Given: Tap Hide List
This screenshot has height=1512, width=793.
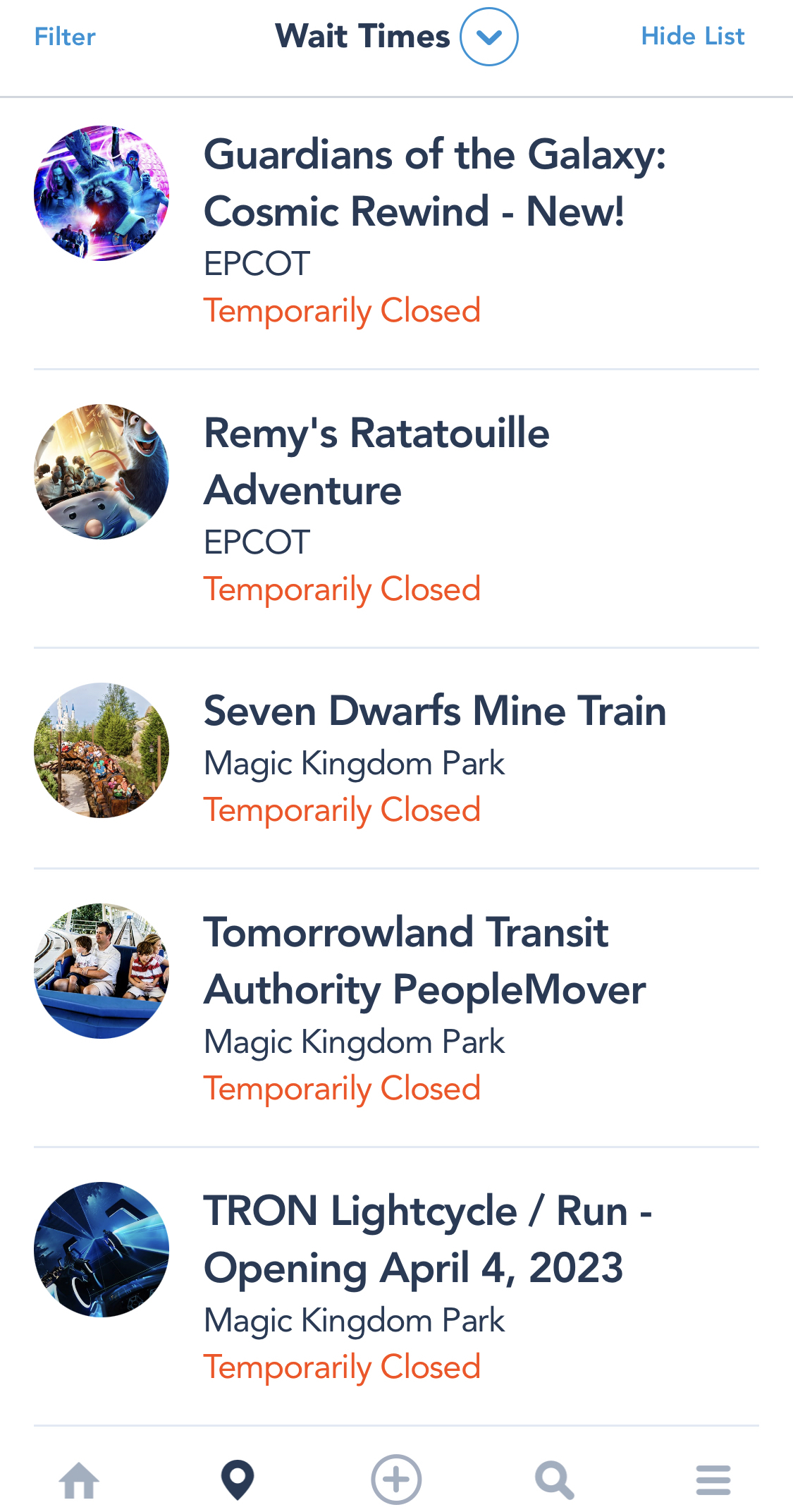Looking at the screenshot, I should 692,37.
